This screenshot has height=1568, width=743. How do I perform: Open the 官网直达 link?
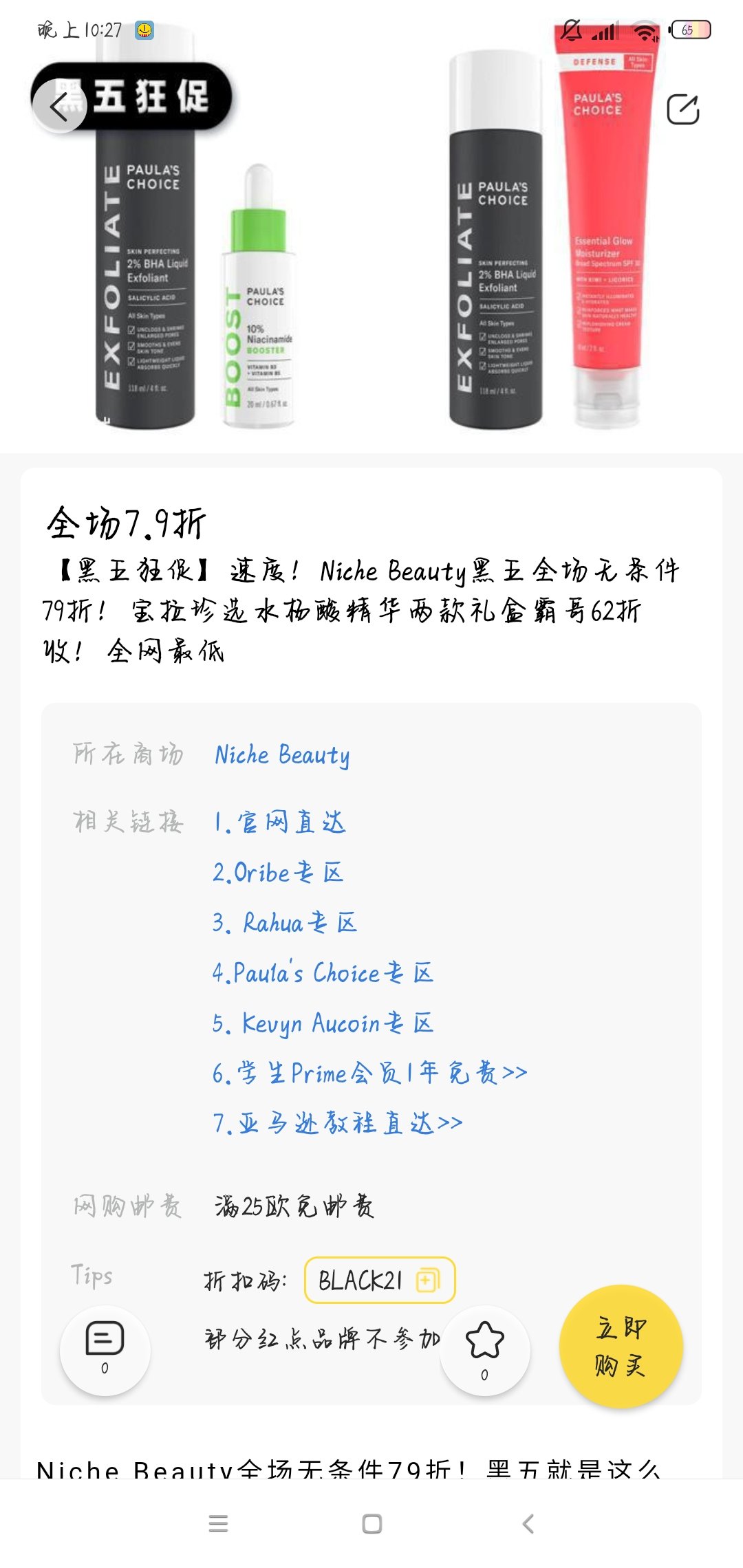tap(279, 823)
